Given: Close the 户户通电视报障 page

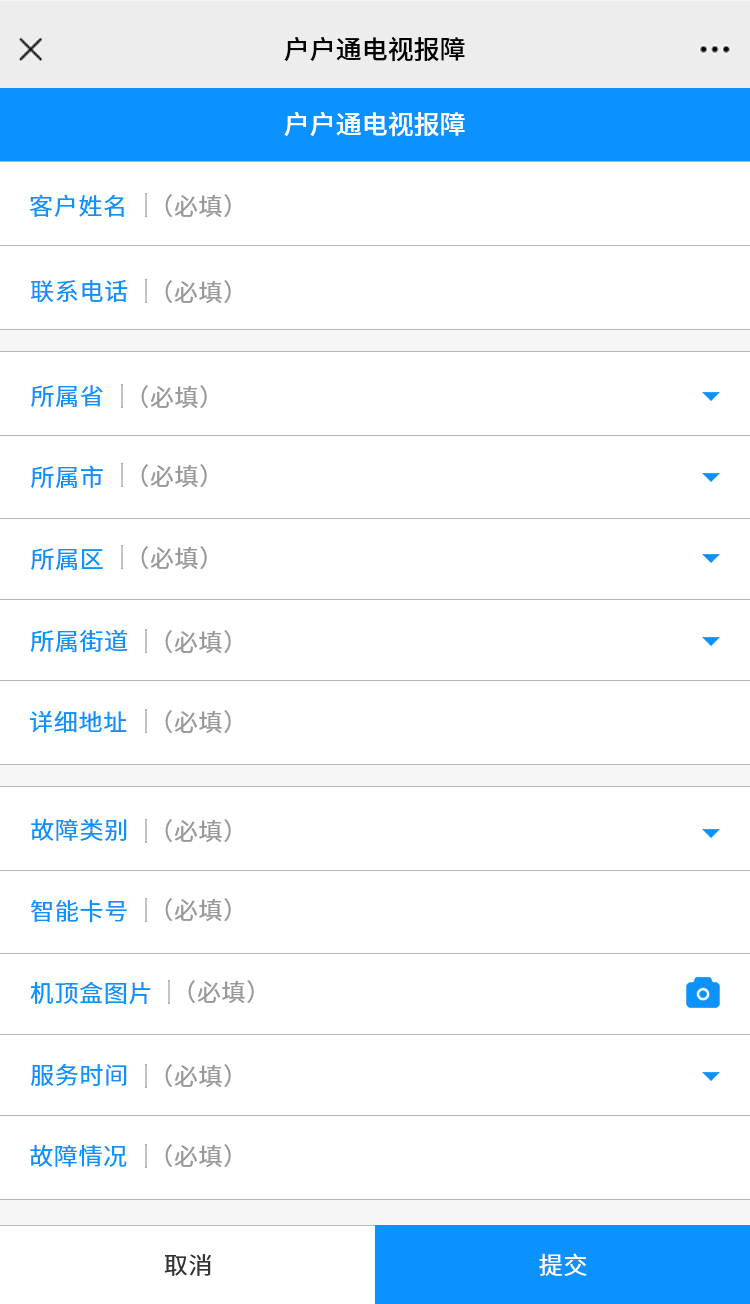Looking at the screenshot, I should tap(31, 49).
